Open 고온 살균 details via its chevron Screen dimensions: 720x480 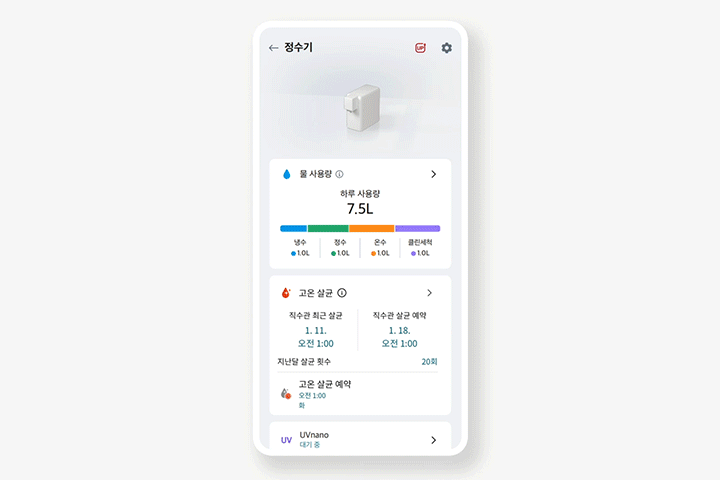pyautogui.click(x=429, y=293)
